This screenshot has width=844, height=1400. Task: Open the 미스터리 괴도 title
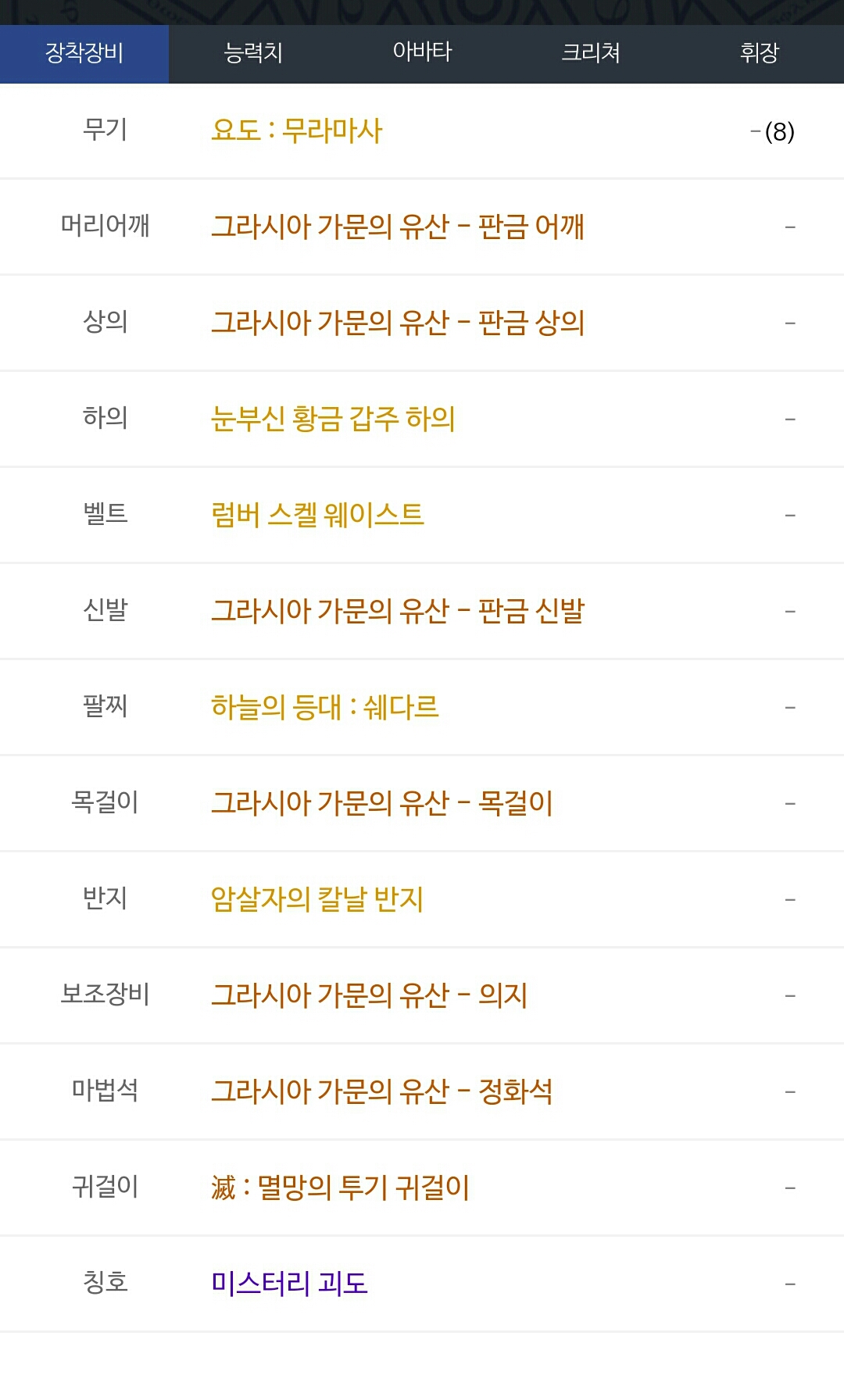[289, 1284]
